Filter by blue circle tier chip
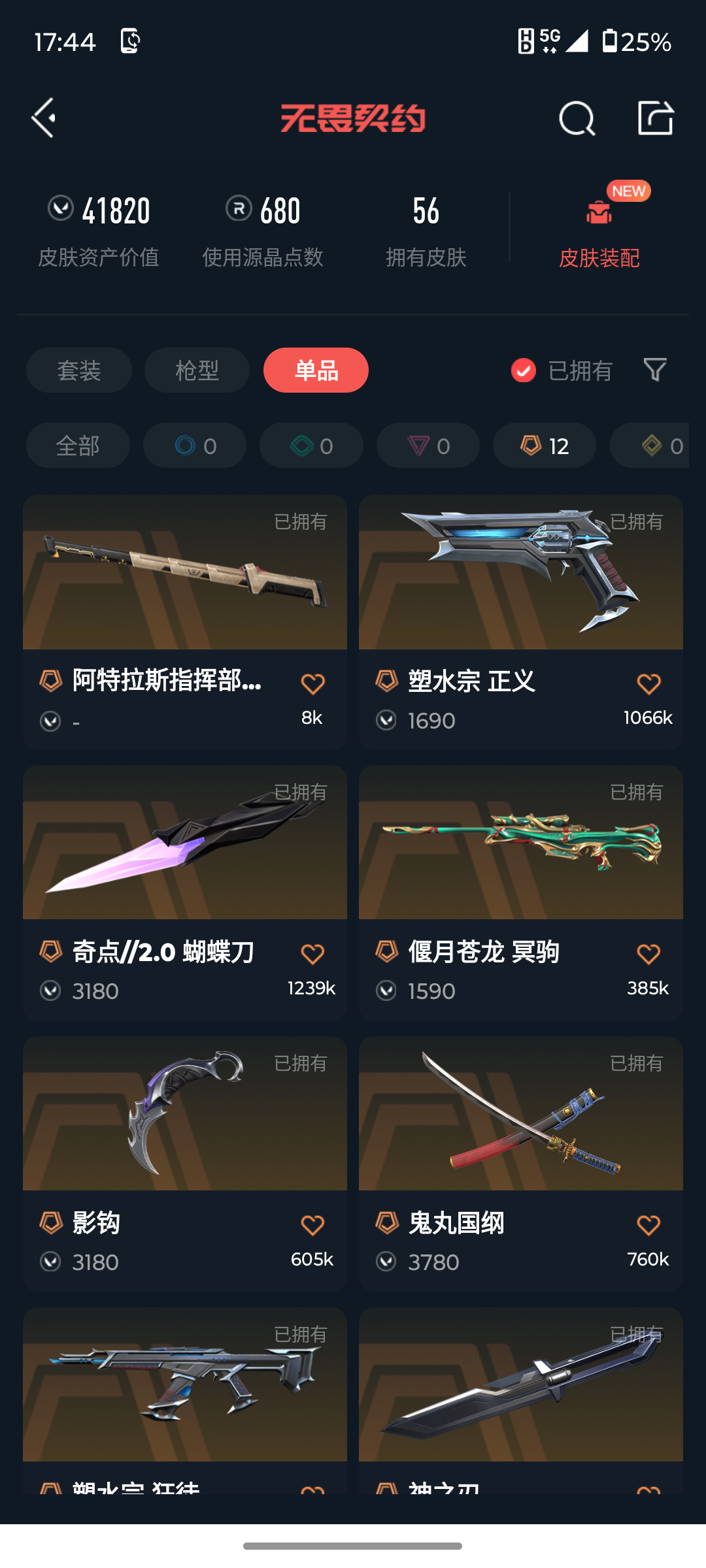This screenshot has width=706, height=1568. 195,446
